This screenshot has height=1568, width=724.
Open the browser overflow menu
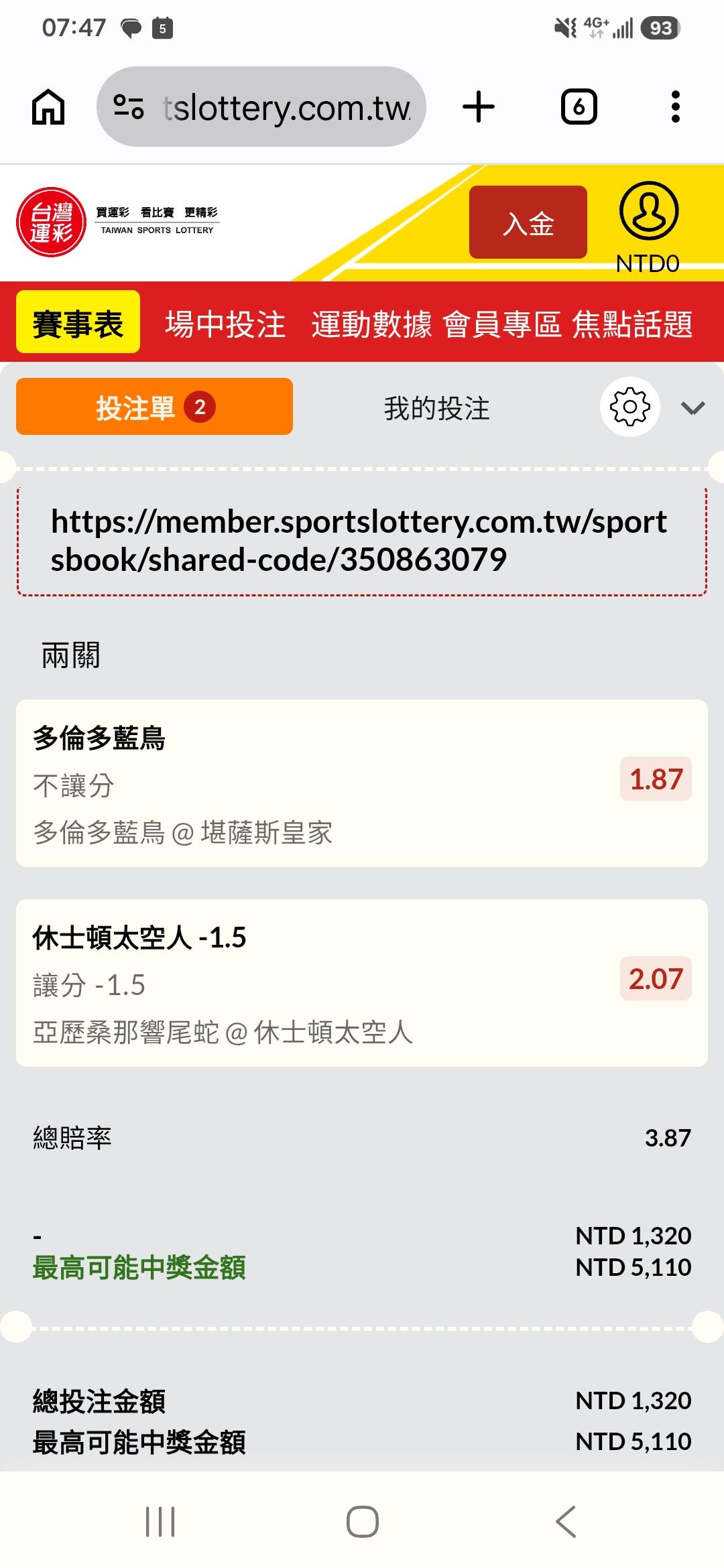point(675,107)
